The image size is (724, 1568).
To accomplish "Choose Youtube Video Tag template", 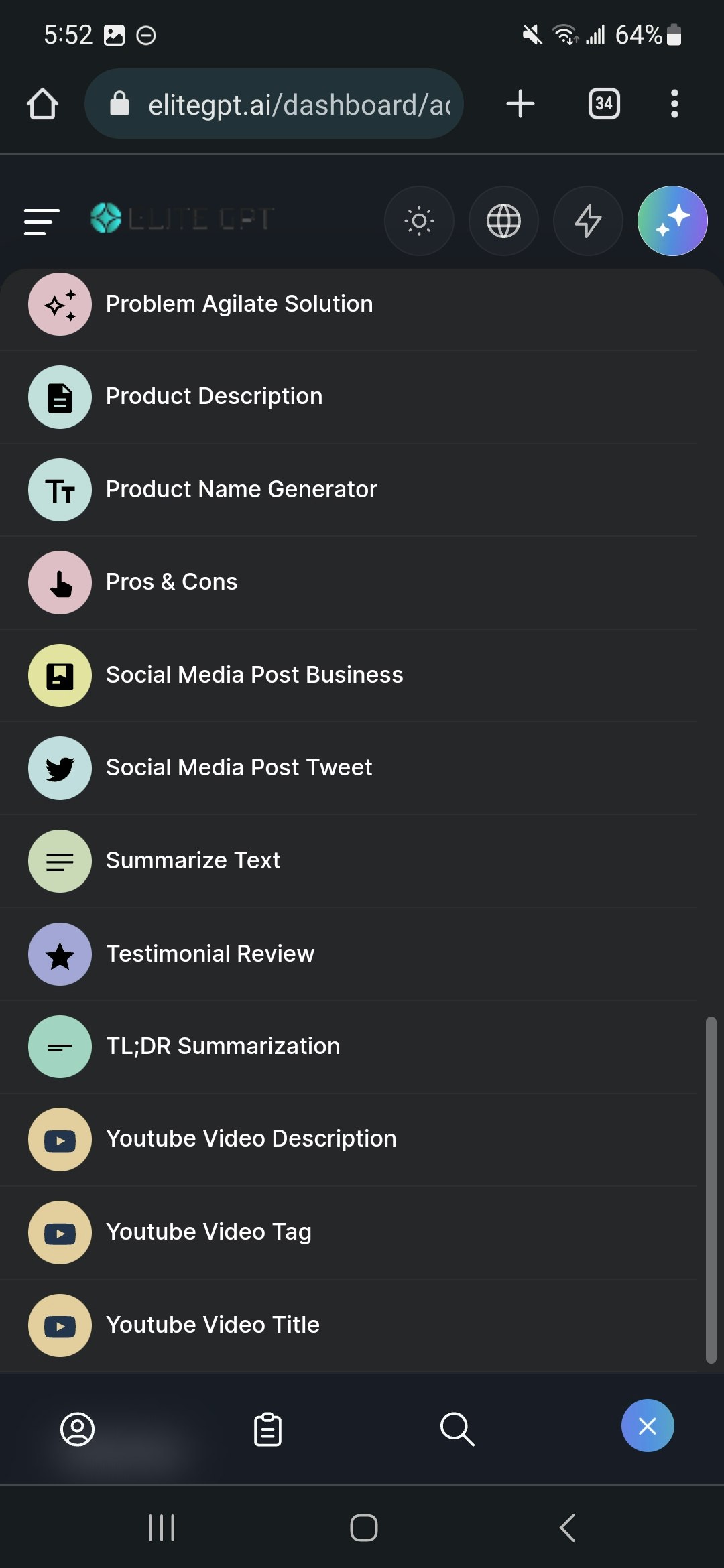I will 208,1232.
